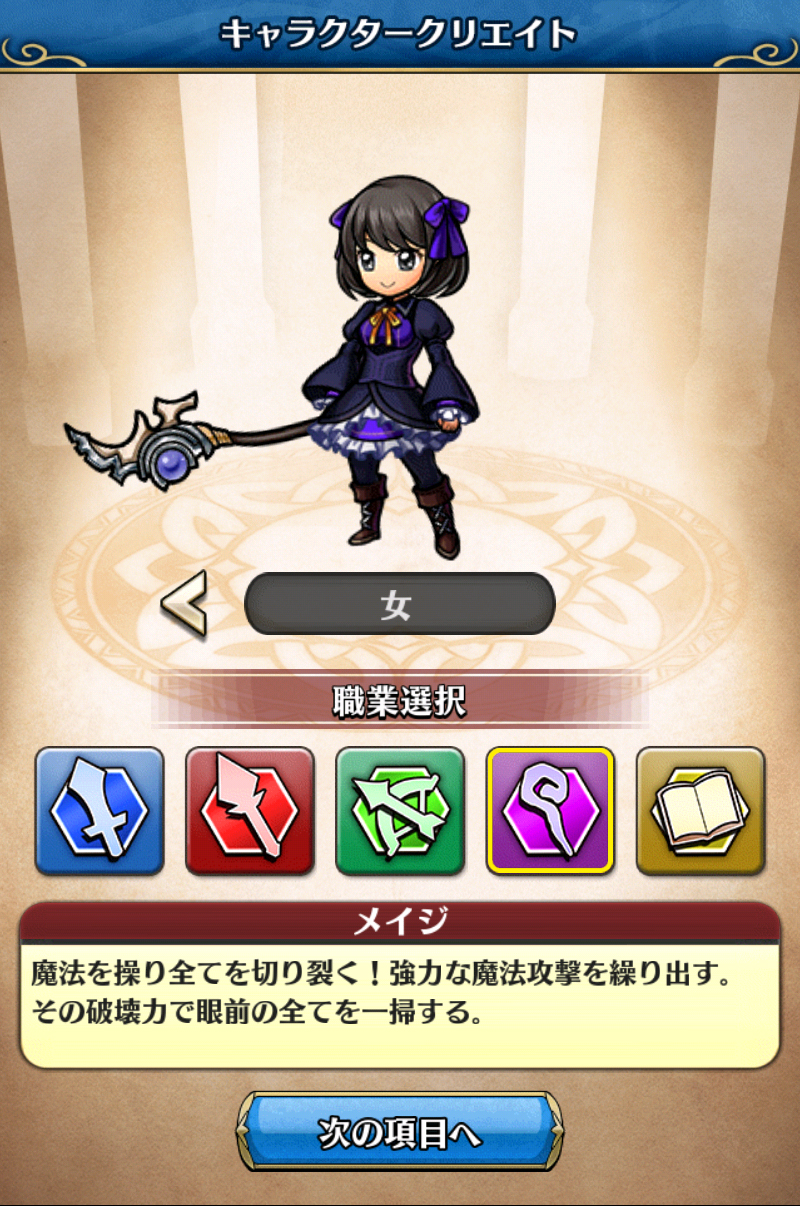The width and height of the screenshot is (800, 1206).
Task: Choose the yellow book class icon
Action: [x=701, y=811]
